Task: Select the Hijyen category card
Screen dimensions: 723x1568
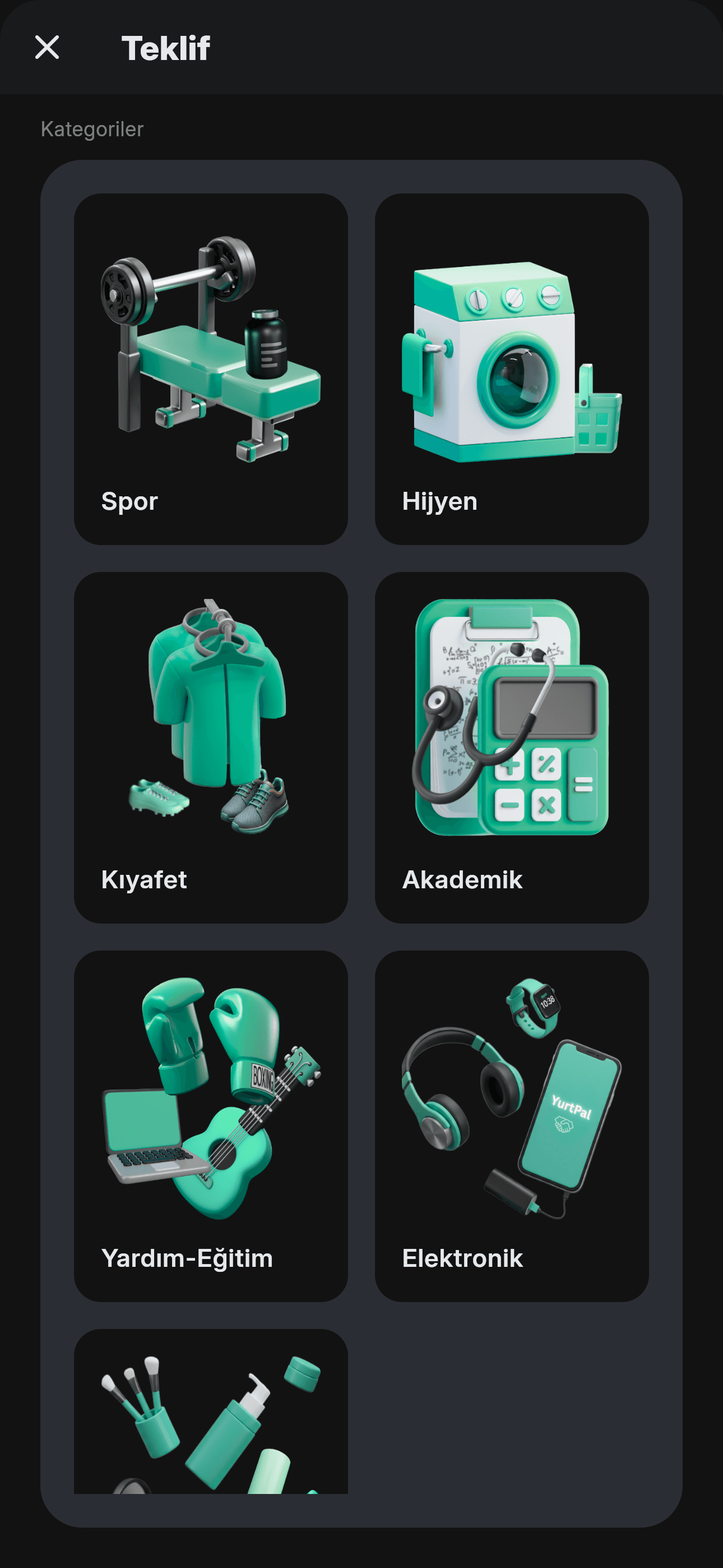Action: click(x=511, y=369)
